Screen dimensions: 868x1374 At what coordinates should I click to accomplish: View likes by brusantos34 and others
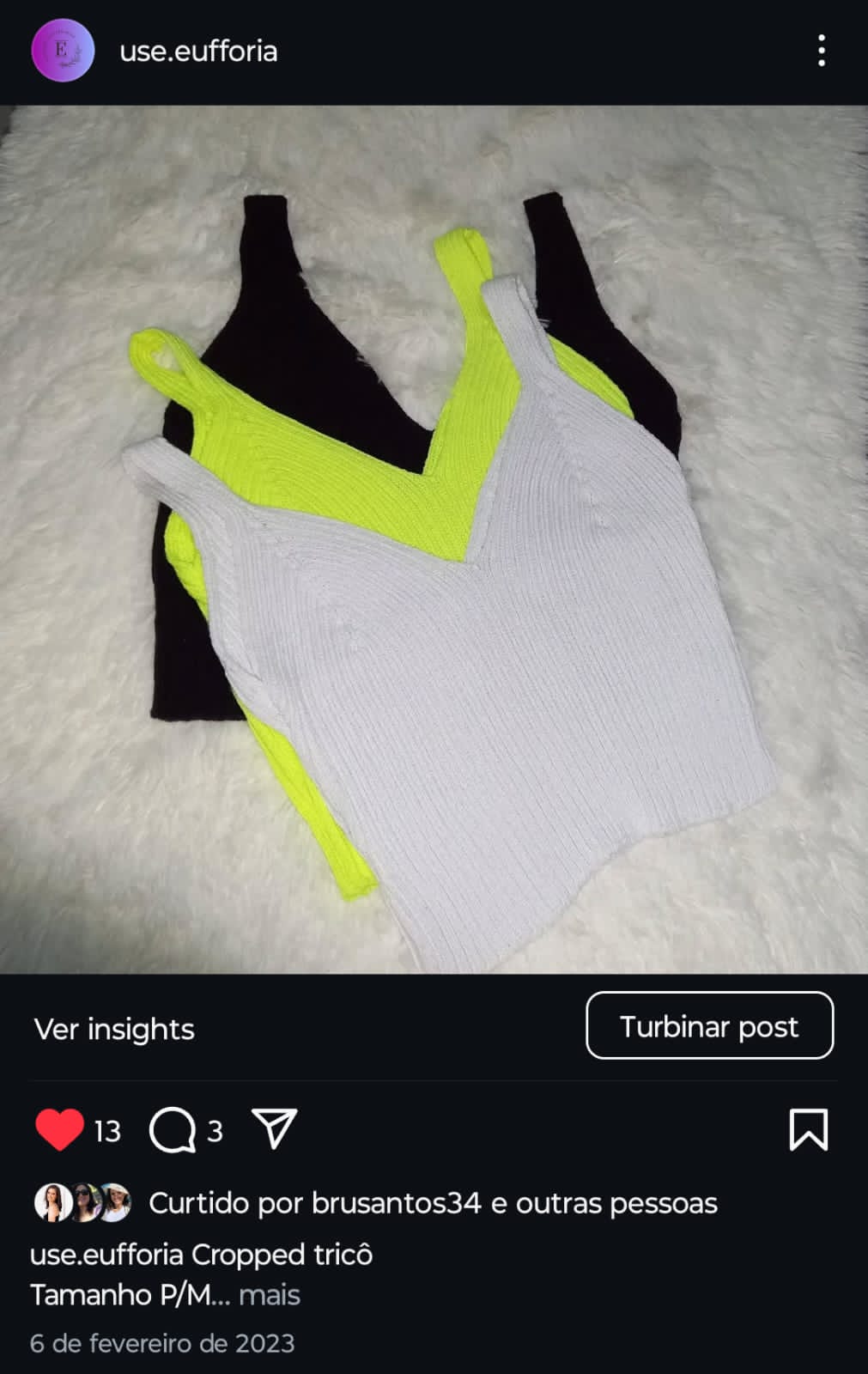[433, 1203]
